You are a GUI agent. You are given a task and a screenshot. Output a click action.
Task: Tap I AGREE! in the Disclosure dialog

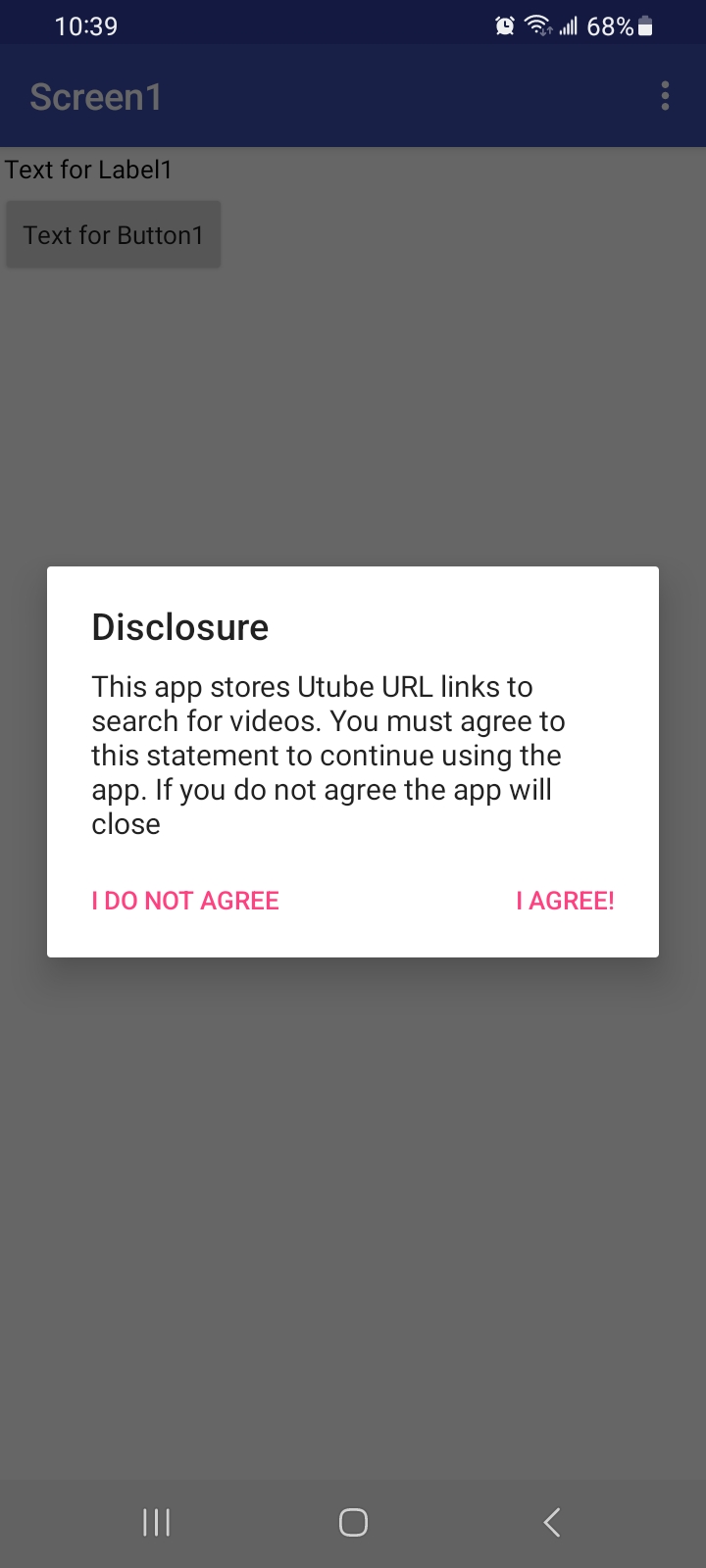[x=565, y=901]
